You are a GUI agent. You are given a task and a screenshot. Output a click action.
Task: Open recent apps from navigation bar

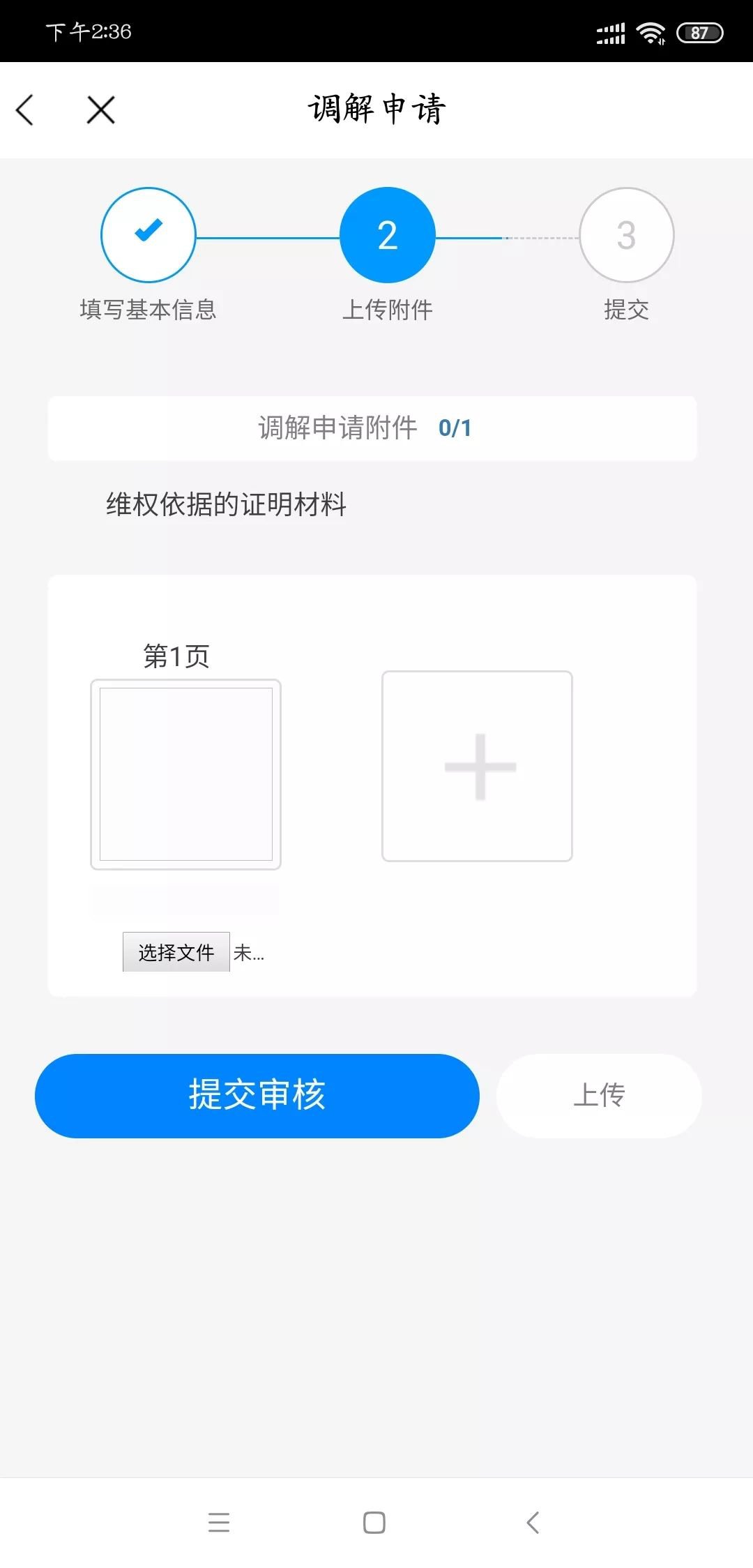click(219, 1522)
